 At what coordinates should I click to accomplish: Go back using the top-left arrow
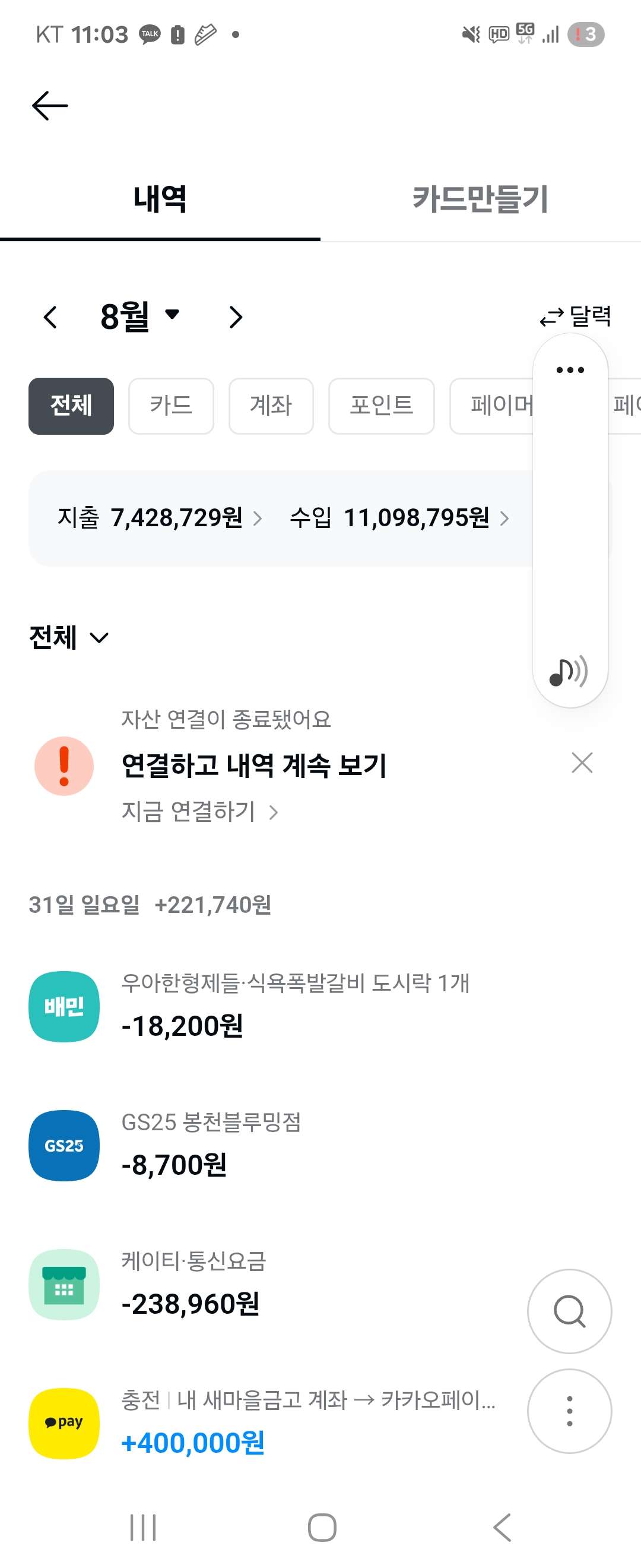pyautogui.click(x=50, y=106)
